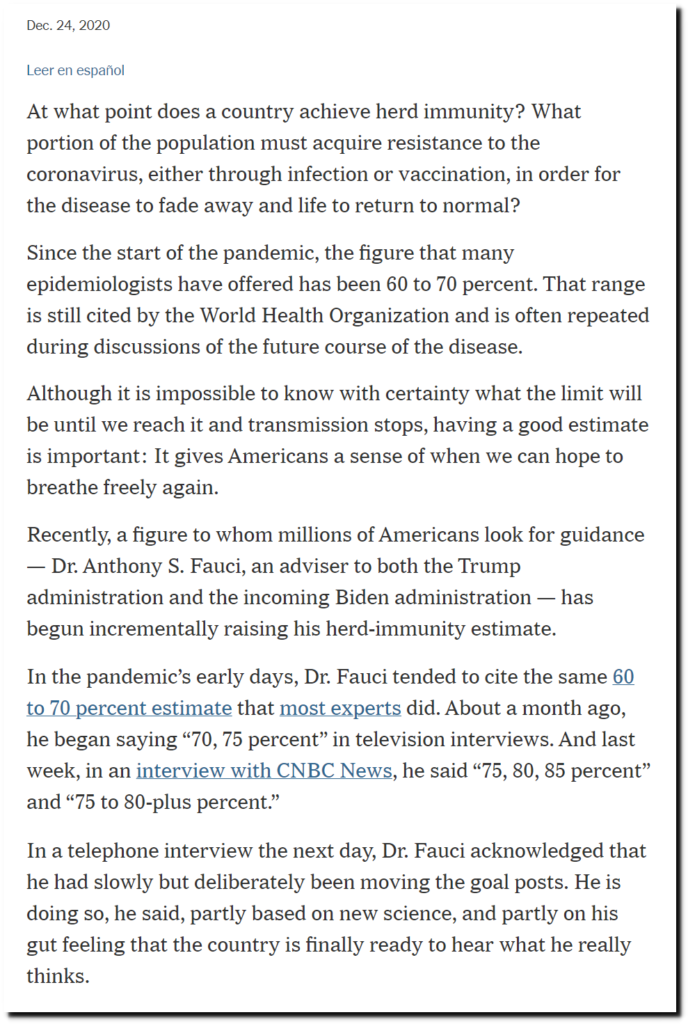Open the interview with CNBC News link
The width and height of the screenshot is (688, 1024).
[264, 770]
